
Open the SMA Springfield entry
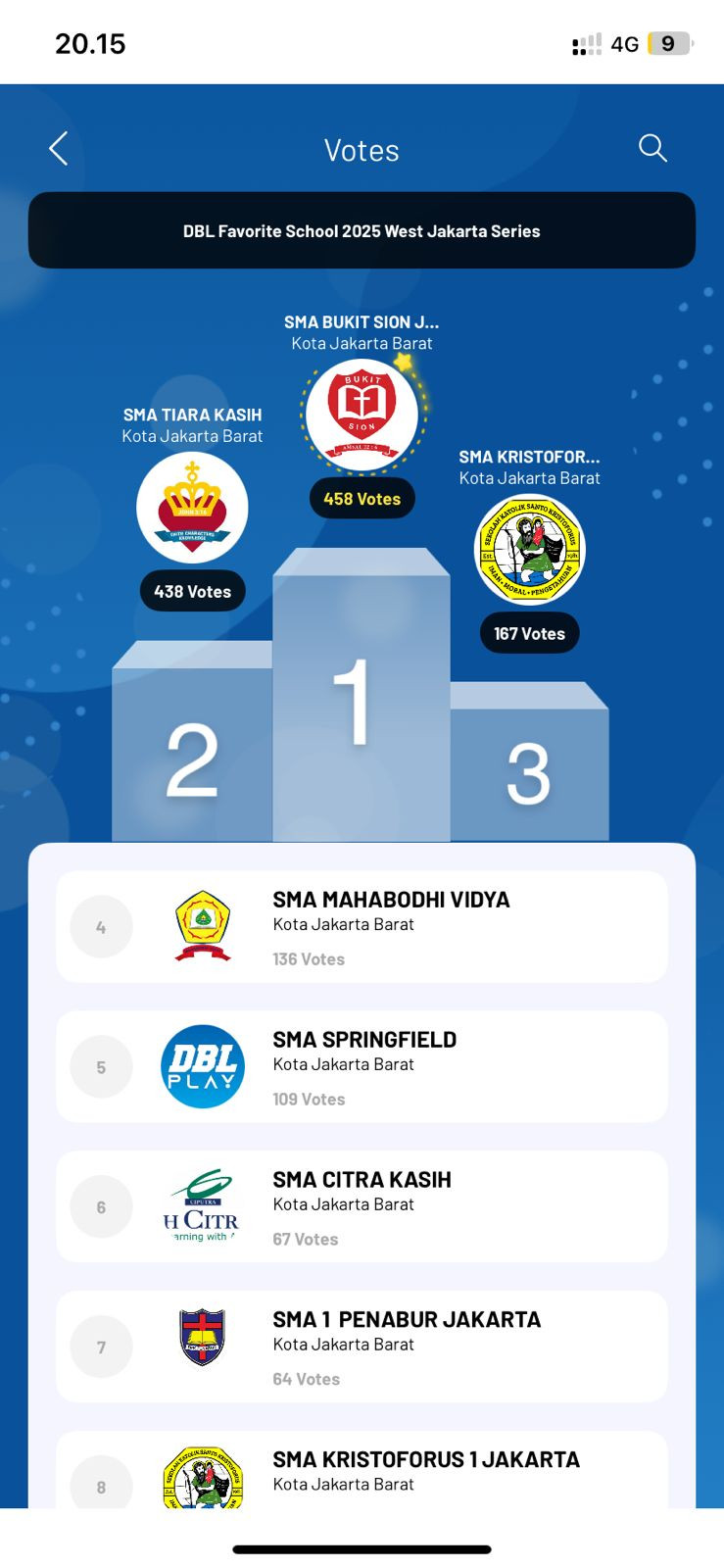362,1067
